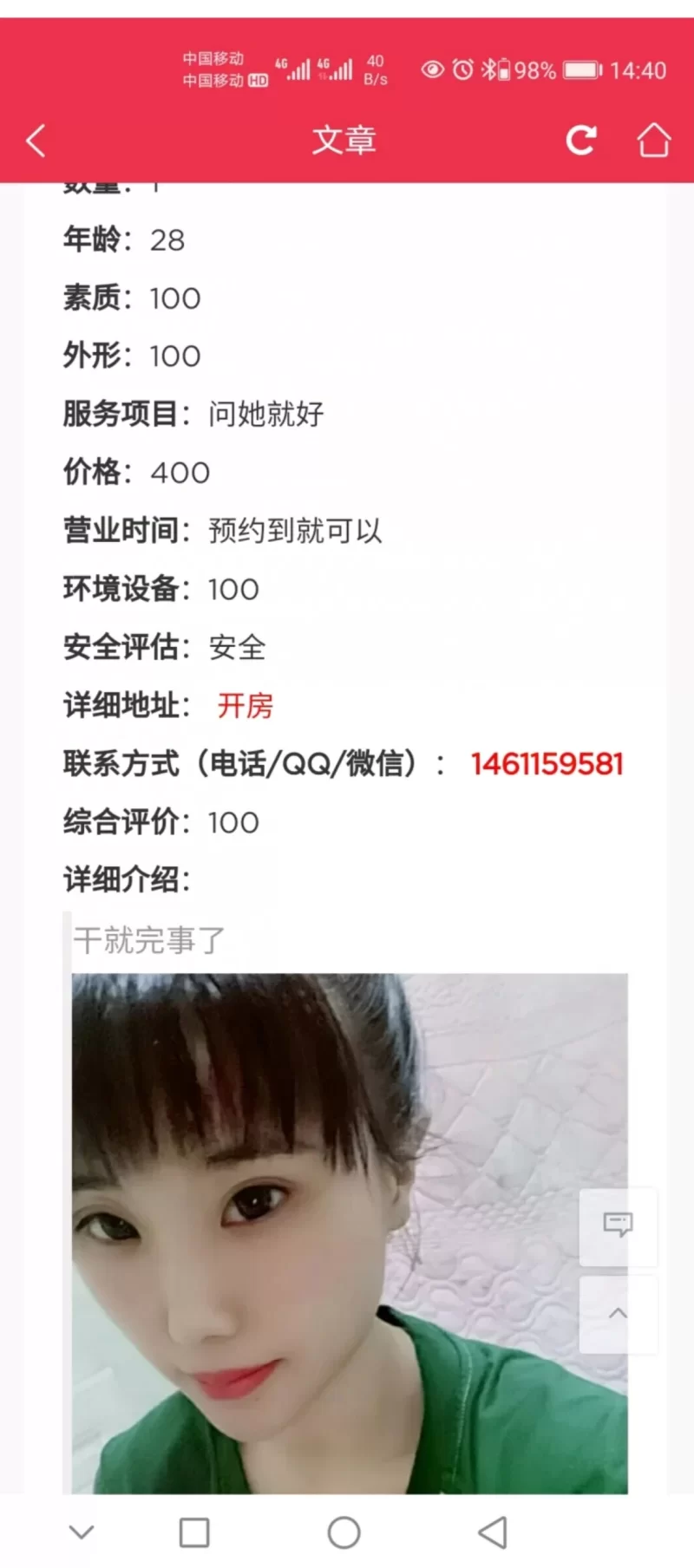Open the floating comment button
This screenshot has height=1568, width=694.
(618, 1225)
